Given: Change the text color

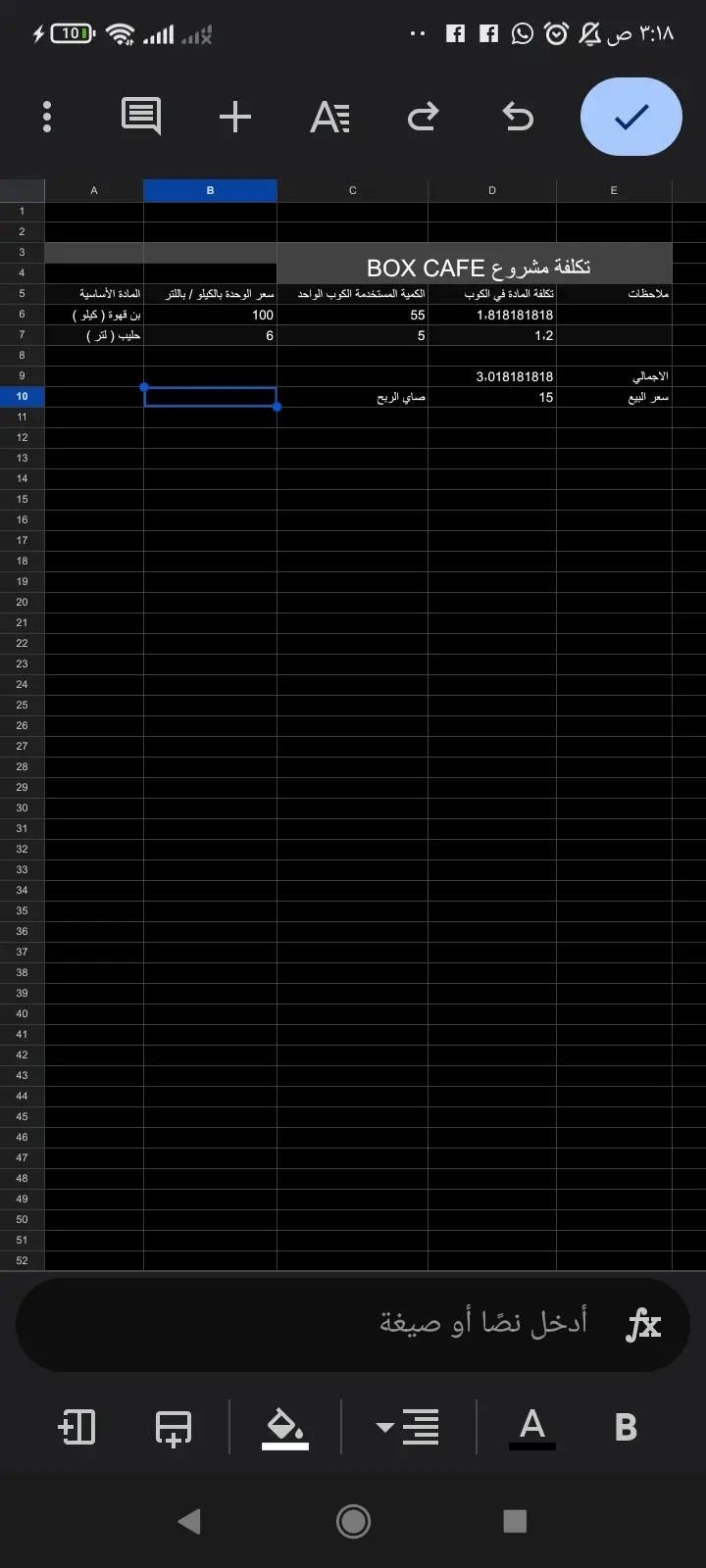Looking at the screenshot, I should pos(532,1427).
